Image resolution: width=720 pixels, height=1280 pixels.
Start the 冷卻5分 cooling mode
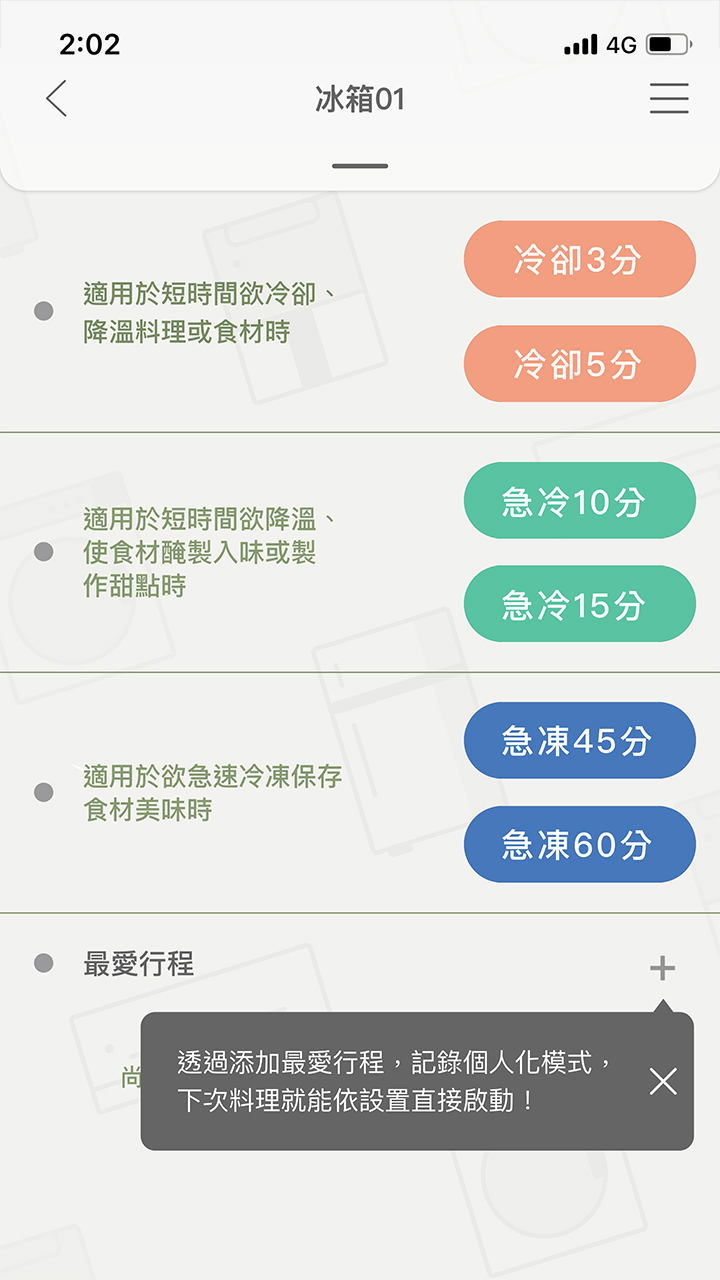tap(579, 364)
